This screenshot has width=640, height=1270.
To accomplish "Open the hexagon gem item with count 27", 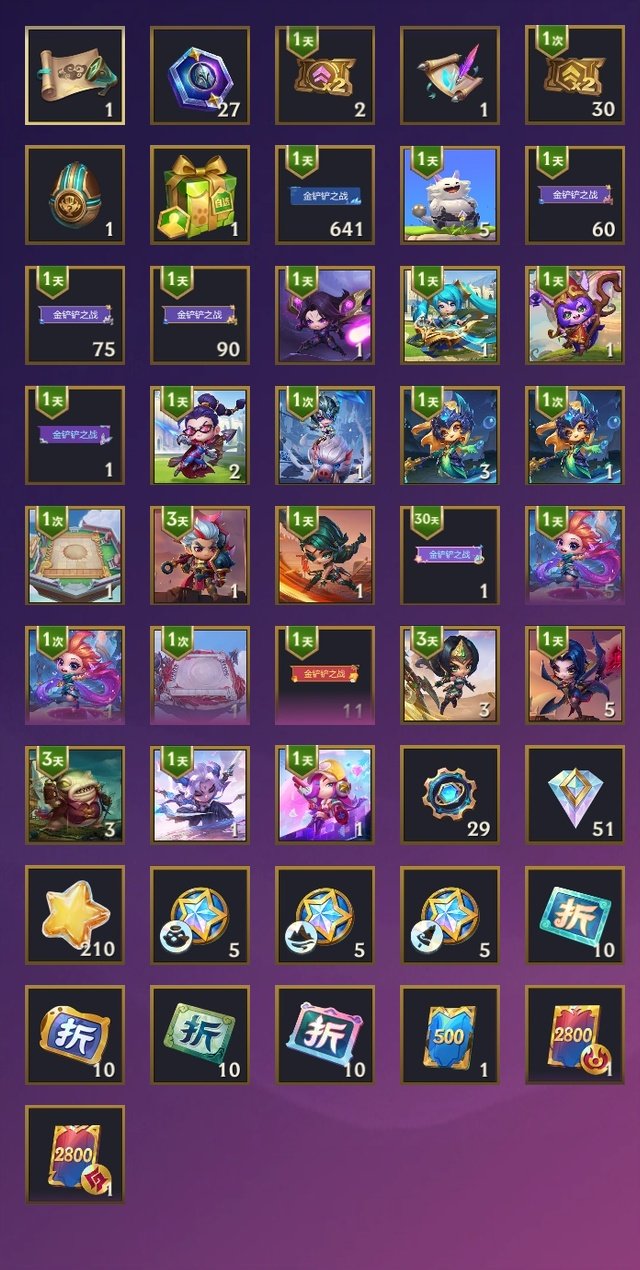I will click(200, 75).
